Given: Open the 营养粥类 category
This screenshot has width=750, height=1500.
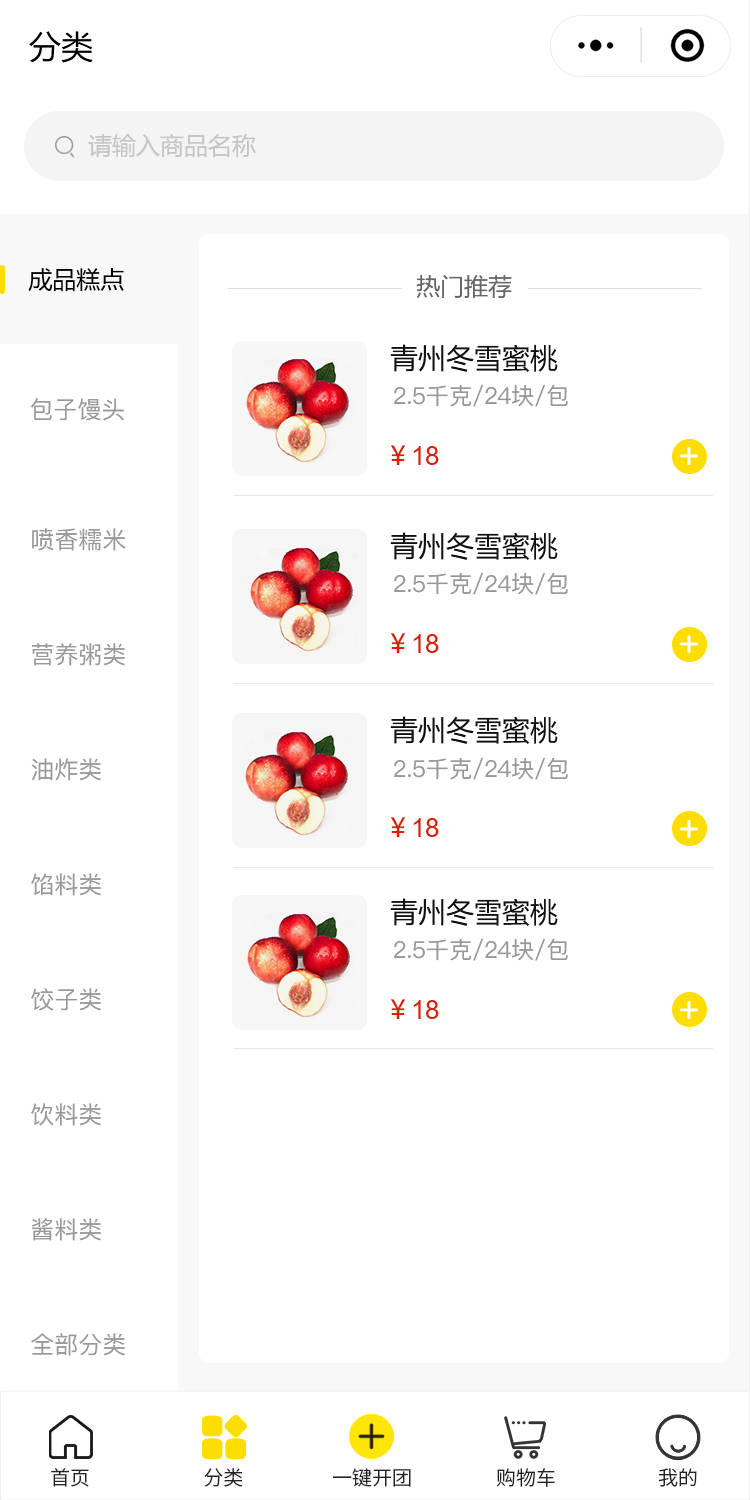Looking at the screenshot, I should (x=78, y=655).
